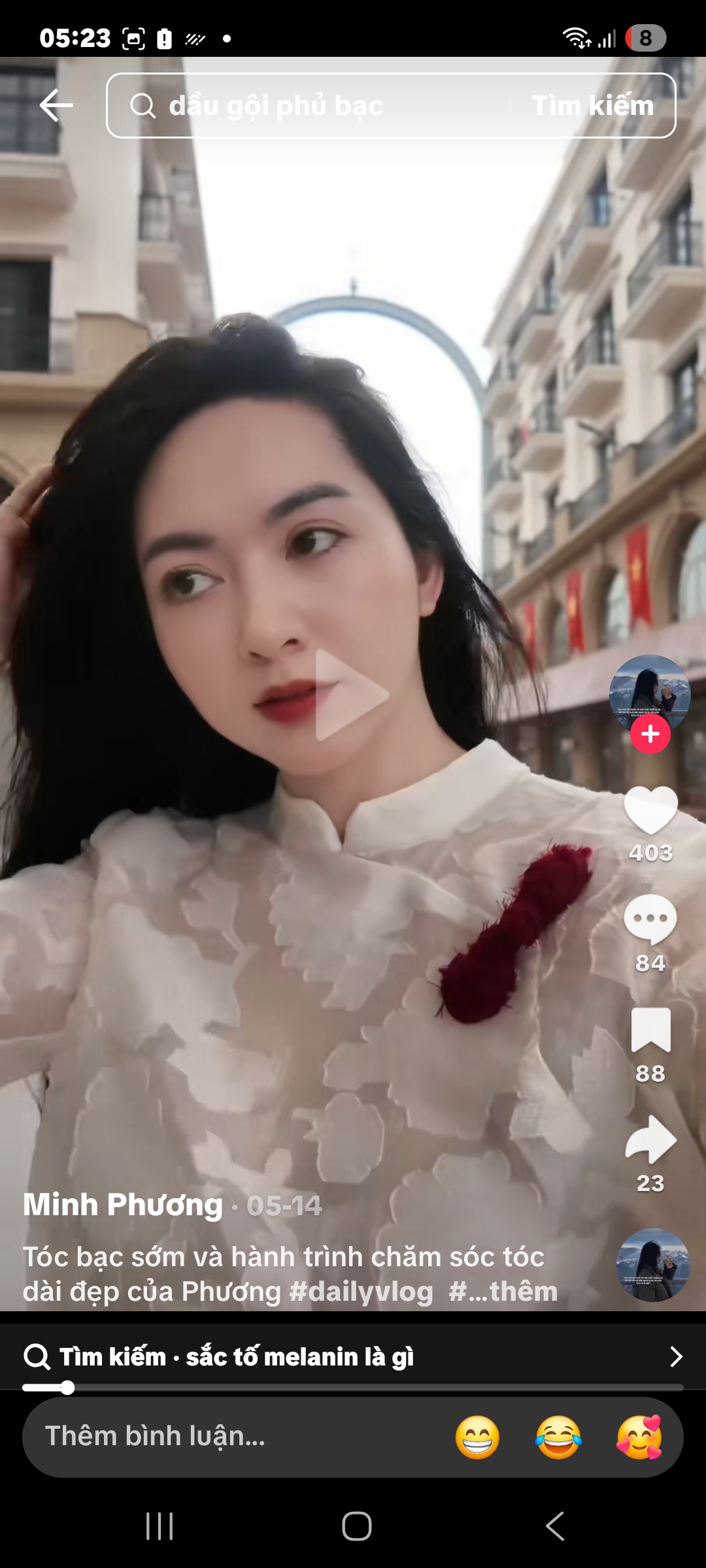
Task: Go back using the top arrow
Action: coord(56,105)
